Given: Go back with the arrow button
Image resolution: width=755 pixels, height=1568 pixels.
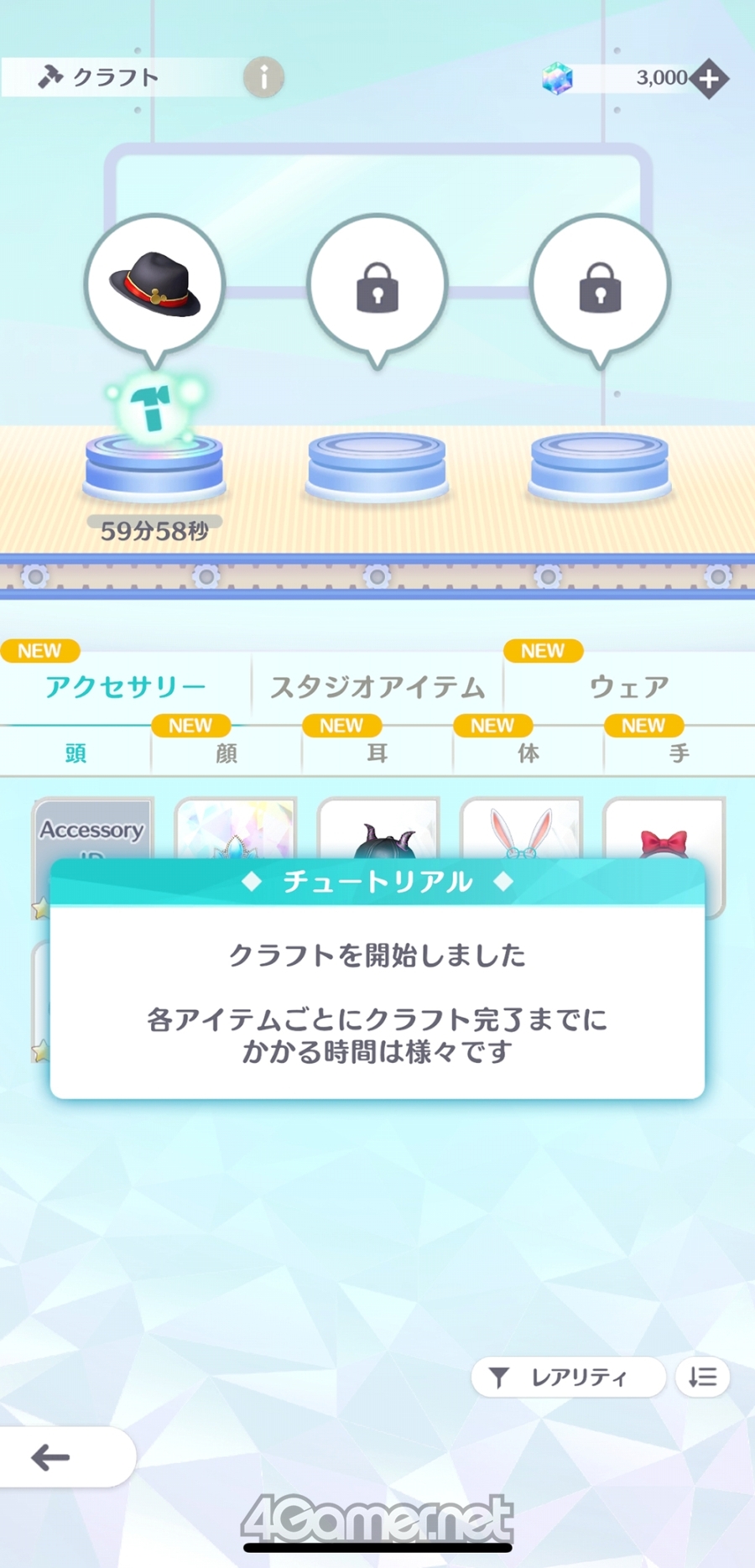Looking at the screenshot, I should coord(52,1457).
